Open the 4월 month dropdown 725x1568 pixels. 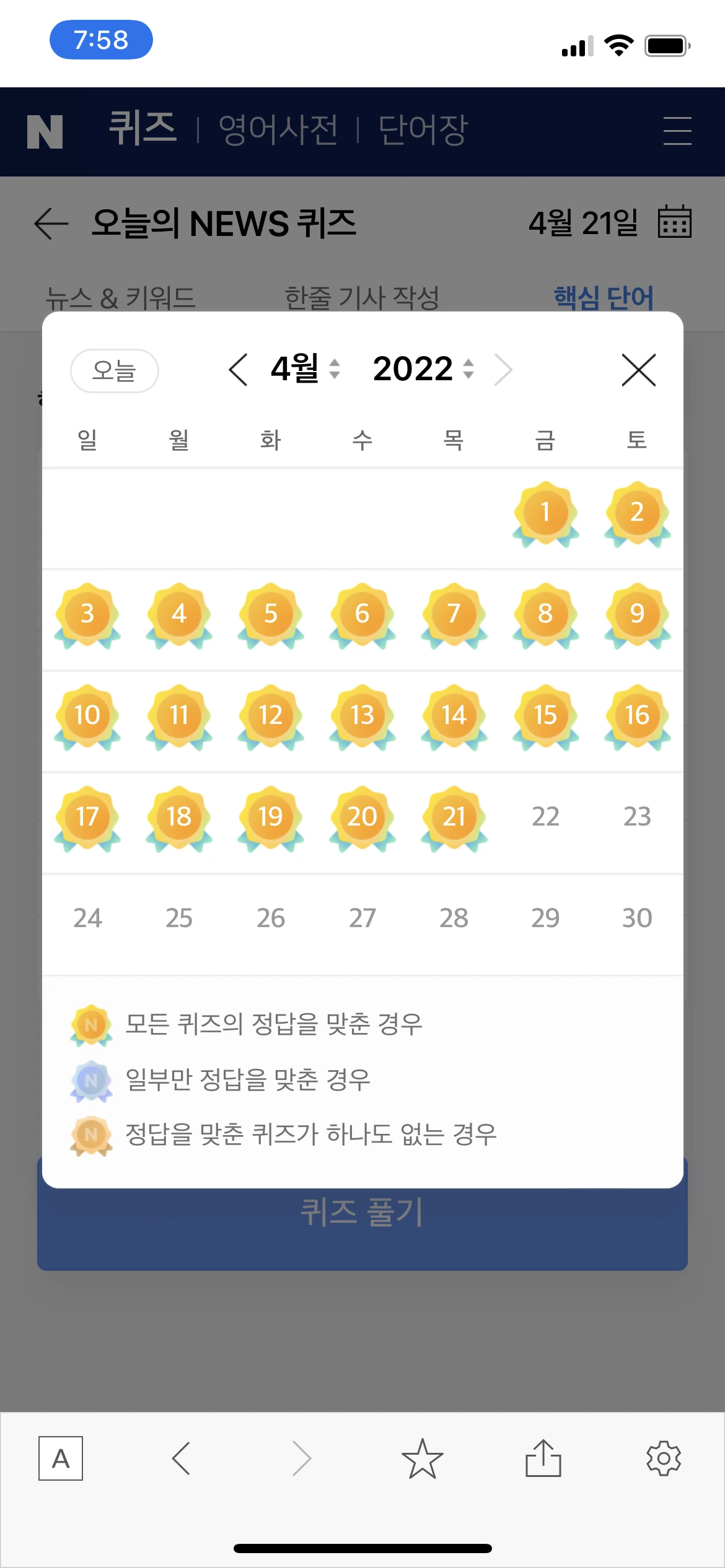(305, 369)
